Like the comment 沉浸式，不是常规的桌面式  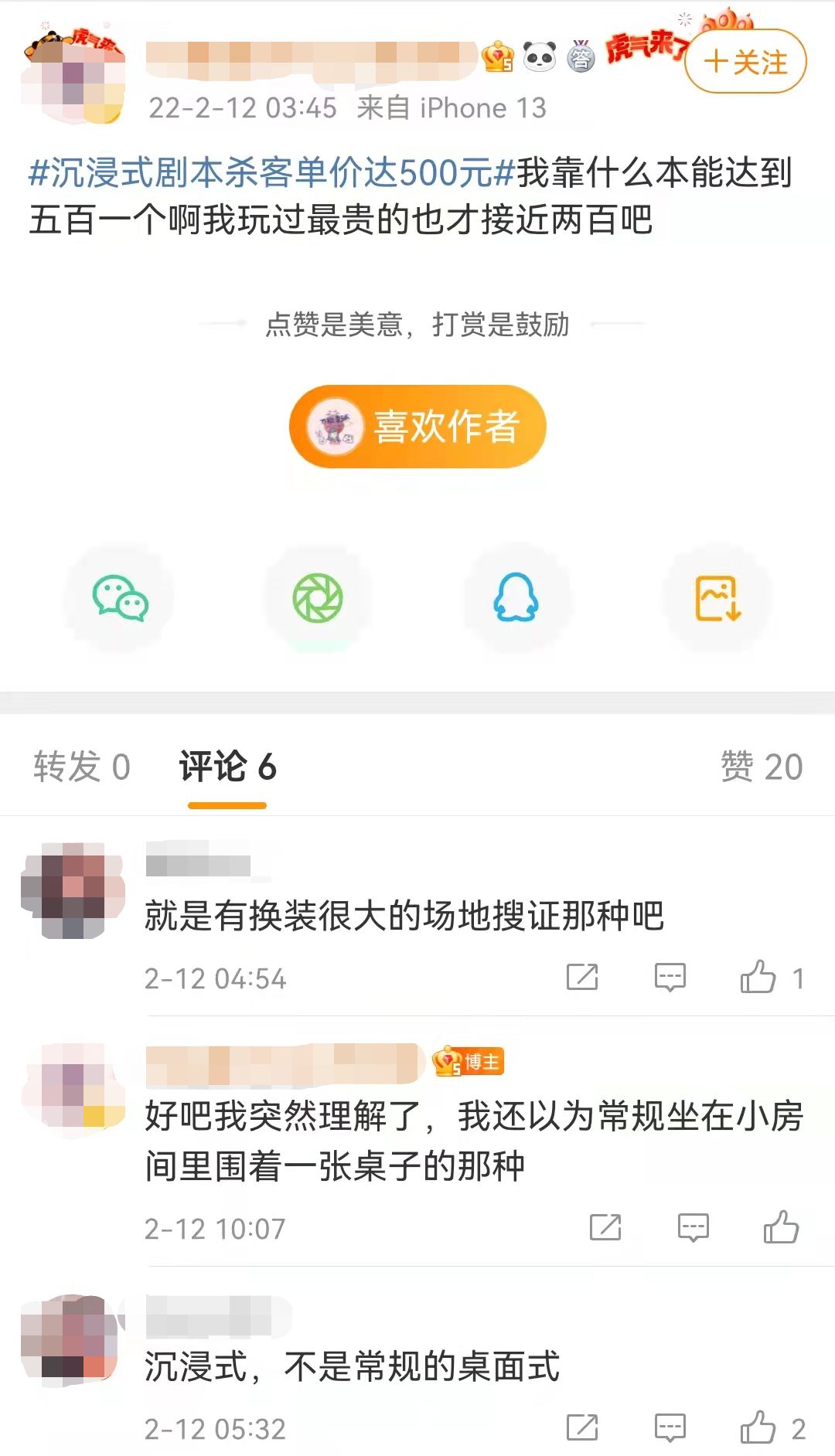coord(758,1428)
